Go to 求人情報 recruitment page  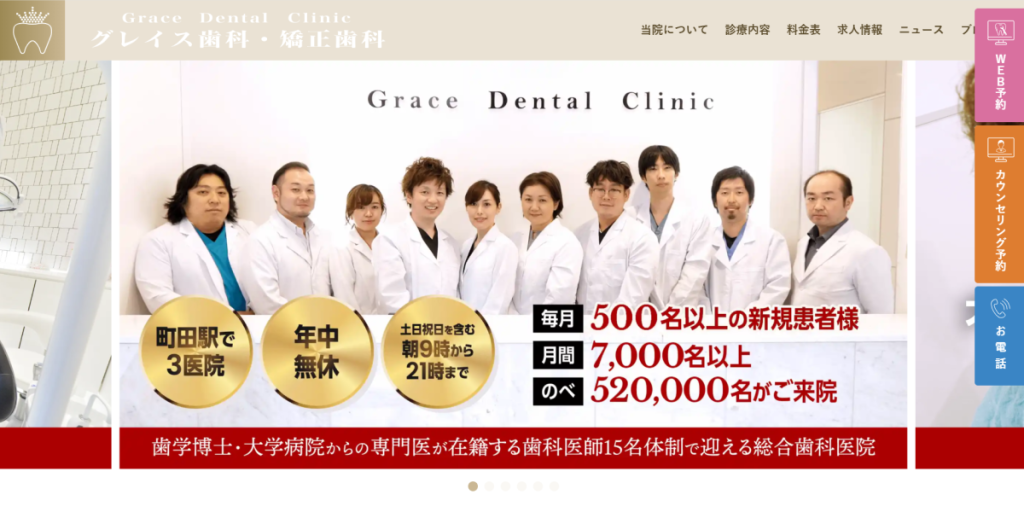(x=859, y=30)
